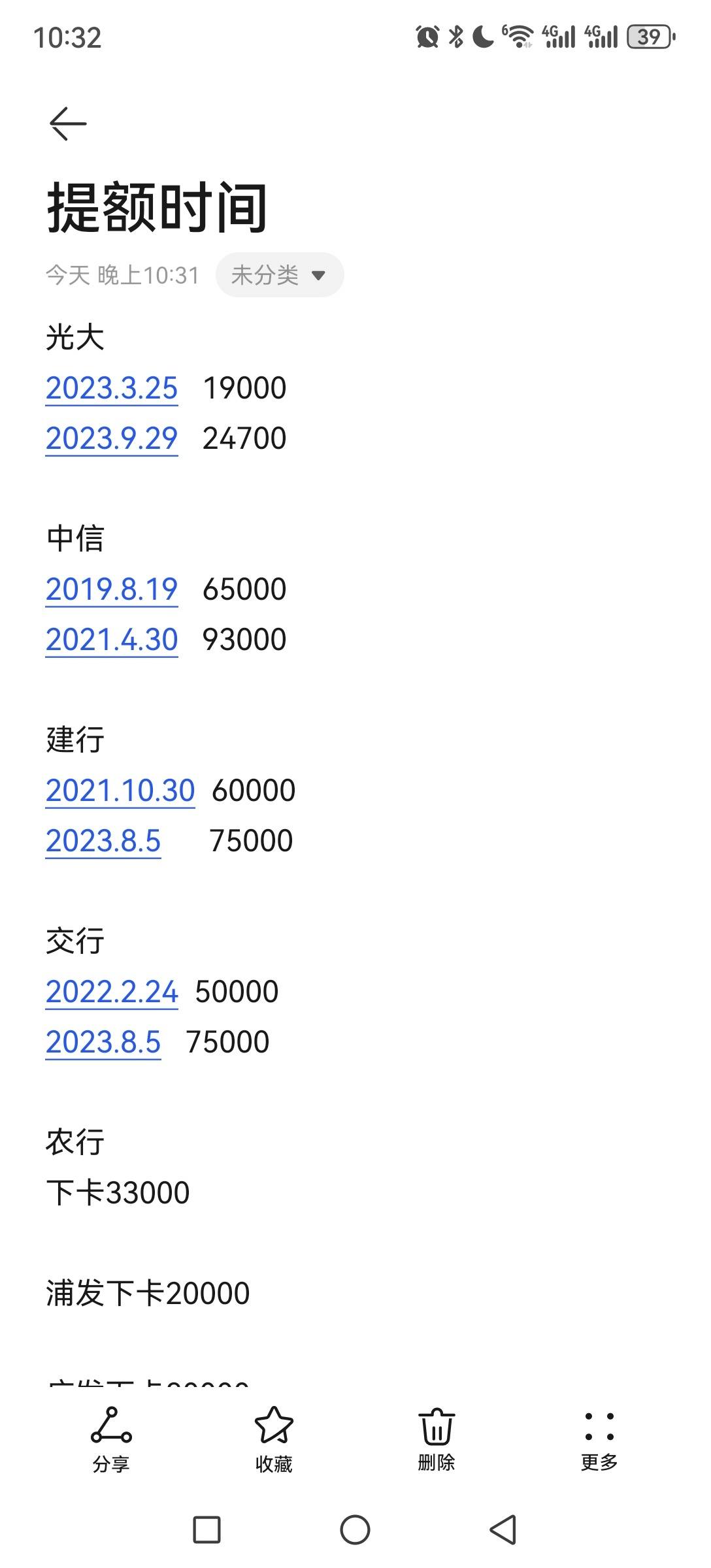Open the 更多 menu
This screenshot has width=711, height=1568.
pos(599,1441)
